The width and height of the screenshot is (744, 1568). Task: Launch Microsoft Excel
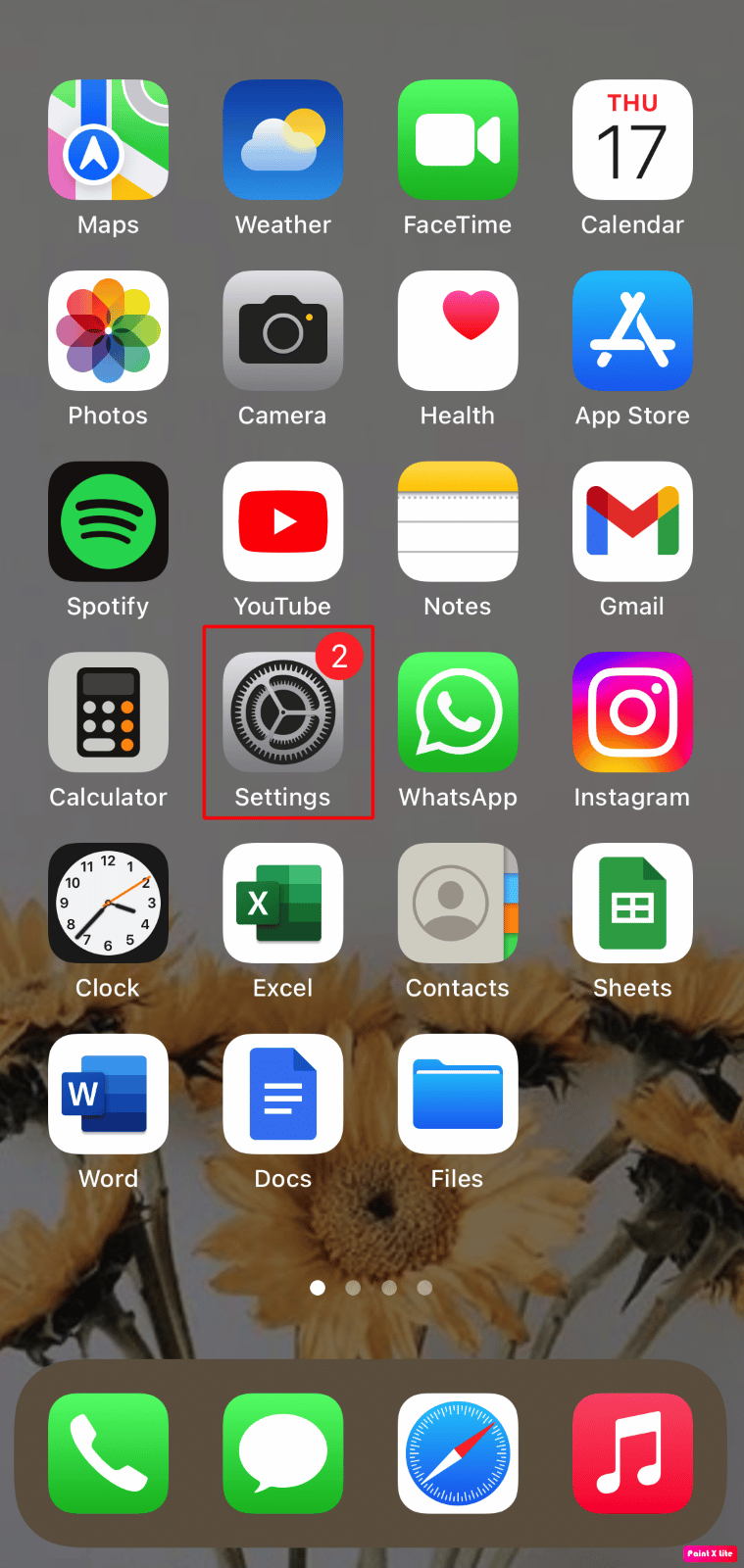coord(283,904)
